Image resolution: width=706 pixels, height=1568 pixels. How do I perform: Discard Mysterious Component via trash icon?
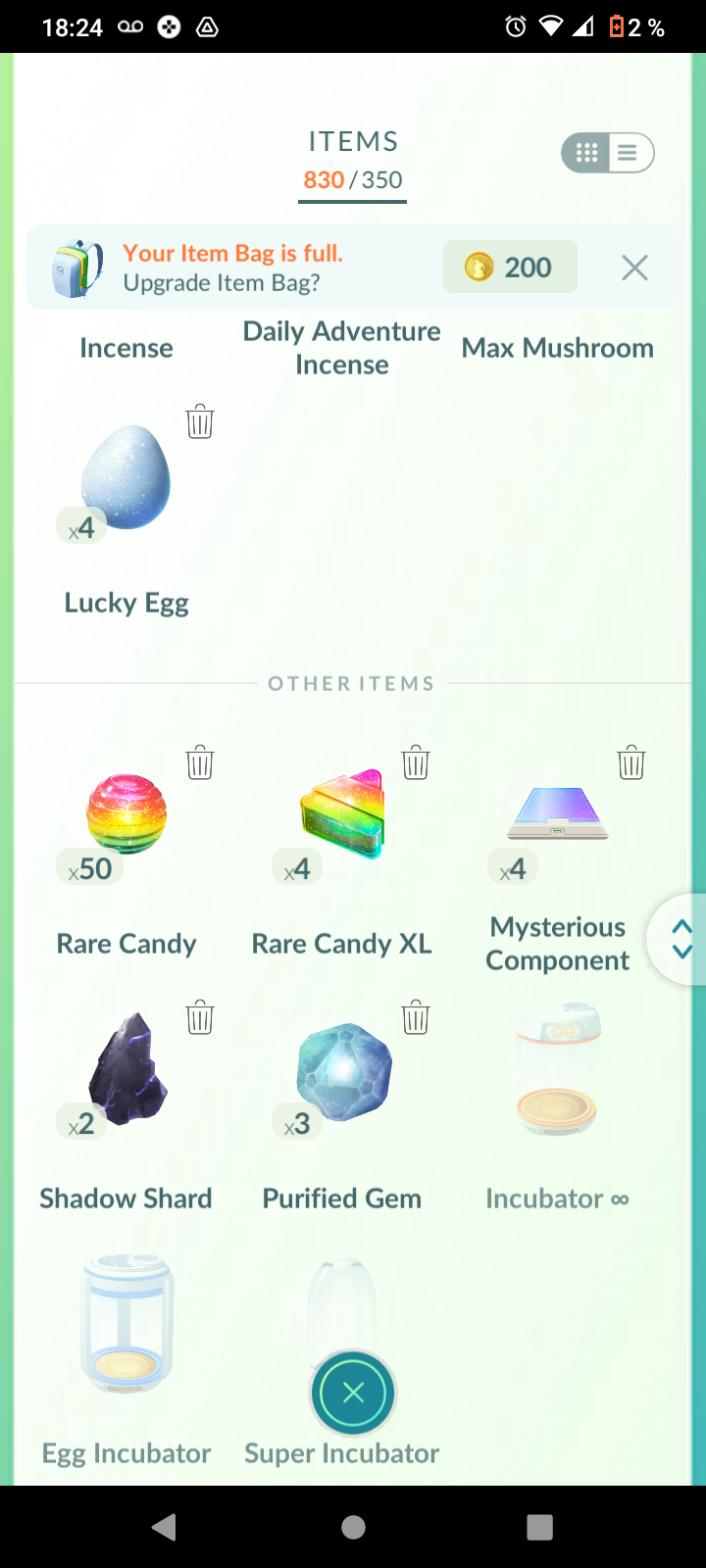[x=631, y=762]
